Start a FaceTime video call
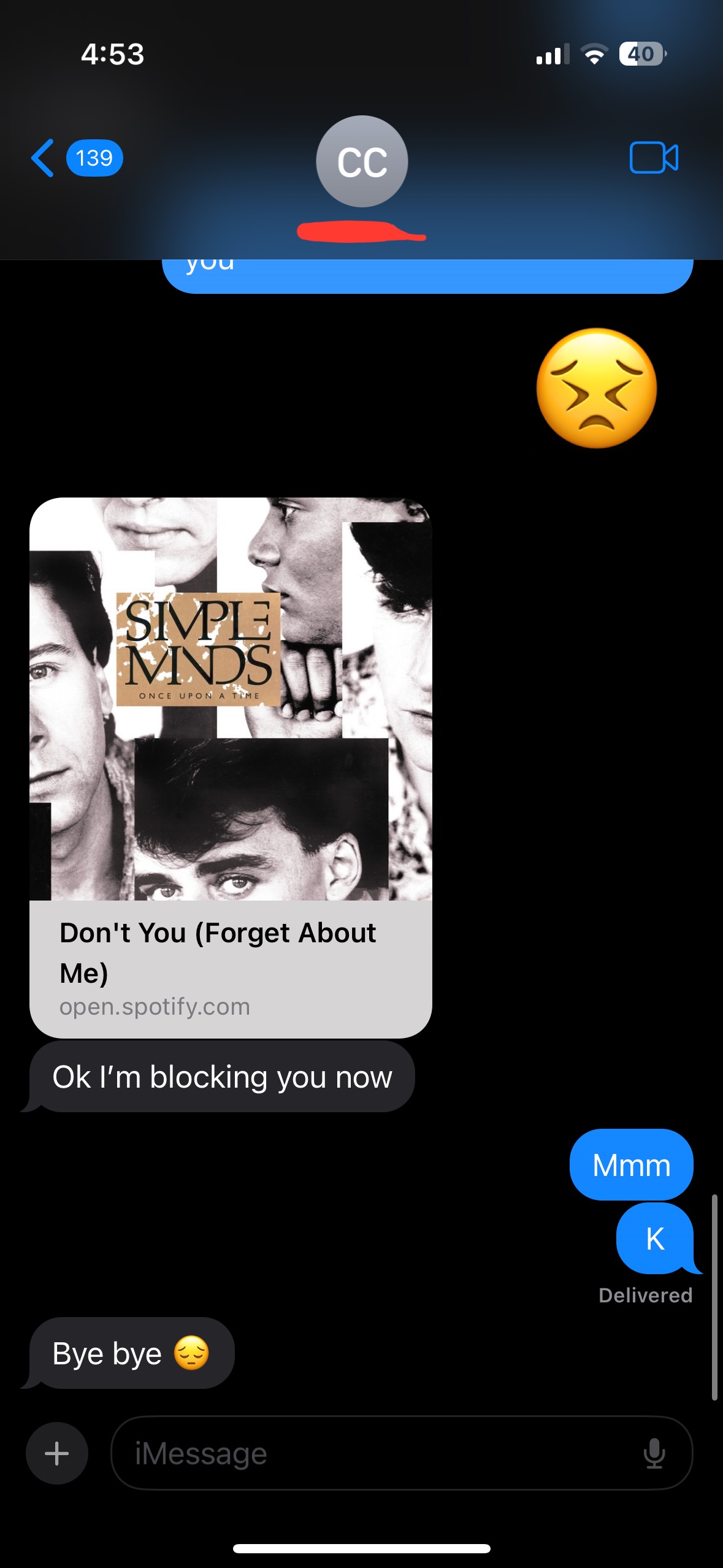The image size is (723, 1568). click(x=654, y=158)
